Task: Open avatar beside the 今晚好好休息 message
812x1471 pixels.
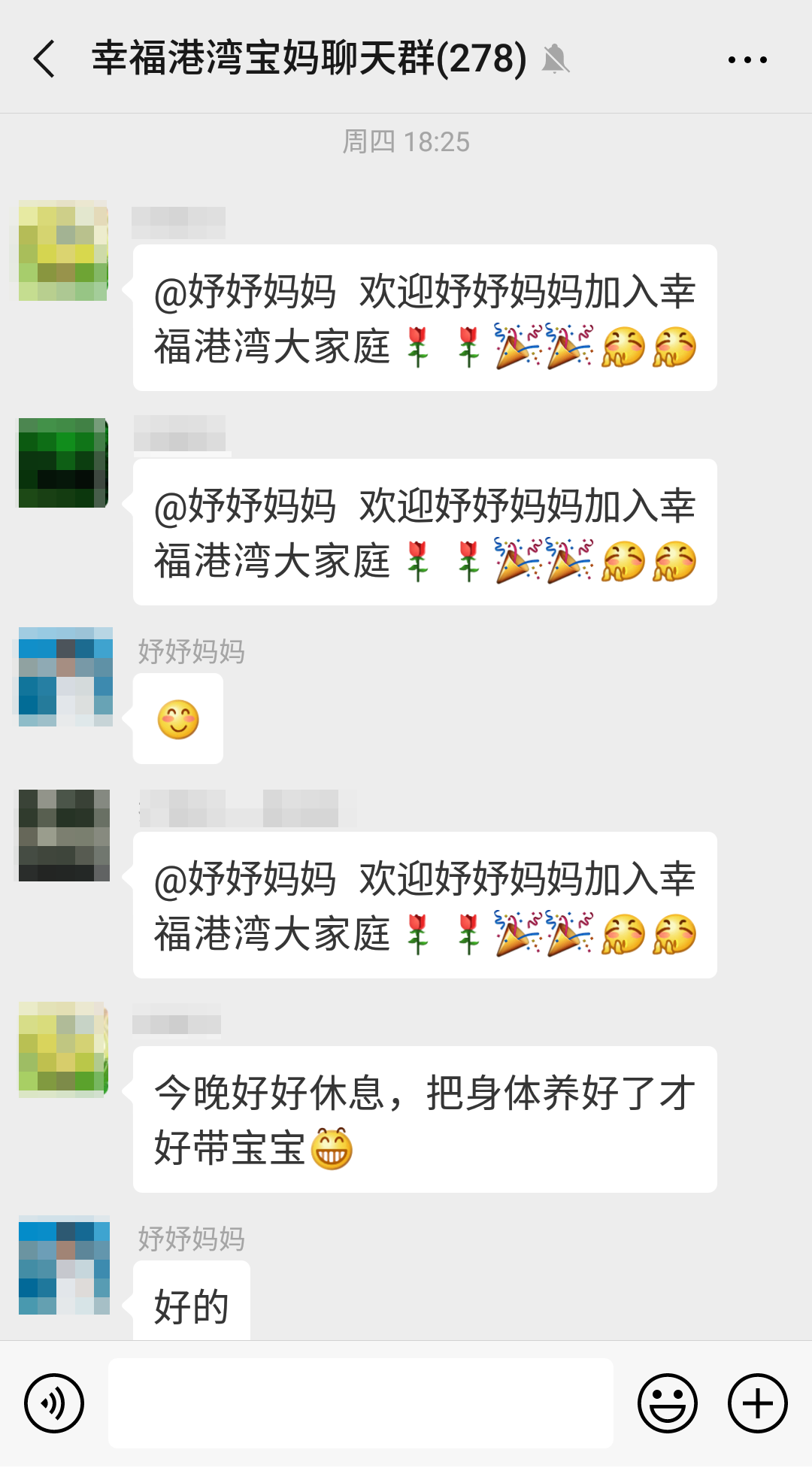Action: click(x=64, y=1049)
